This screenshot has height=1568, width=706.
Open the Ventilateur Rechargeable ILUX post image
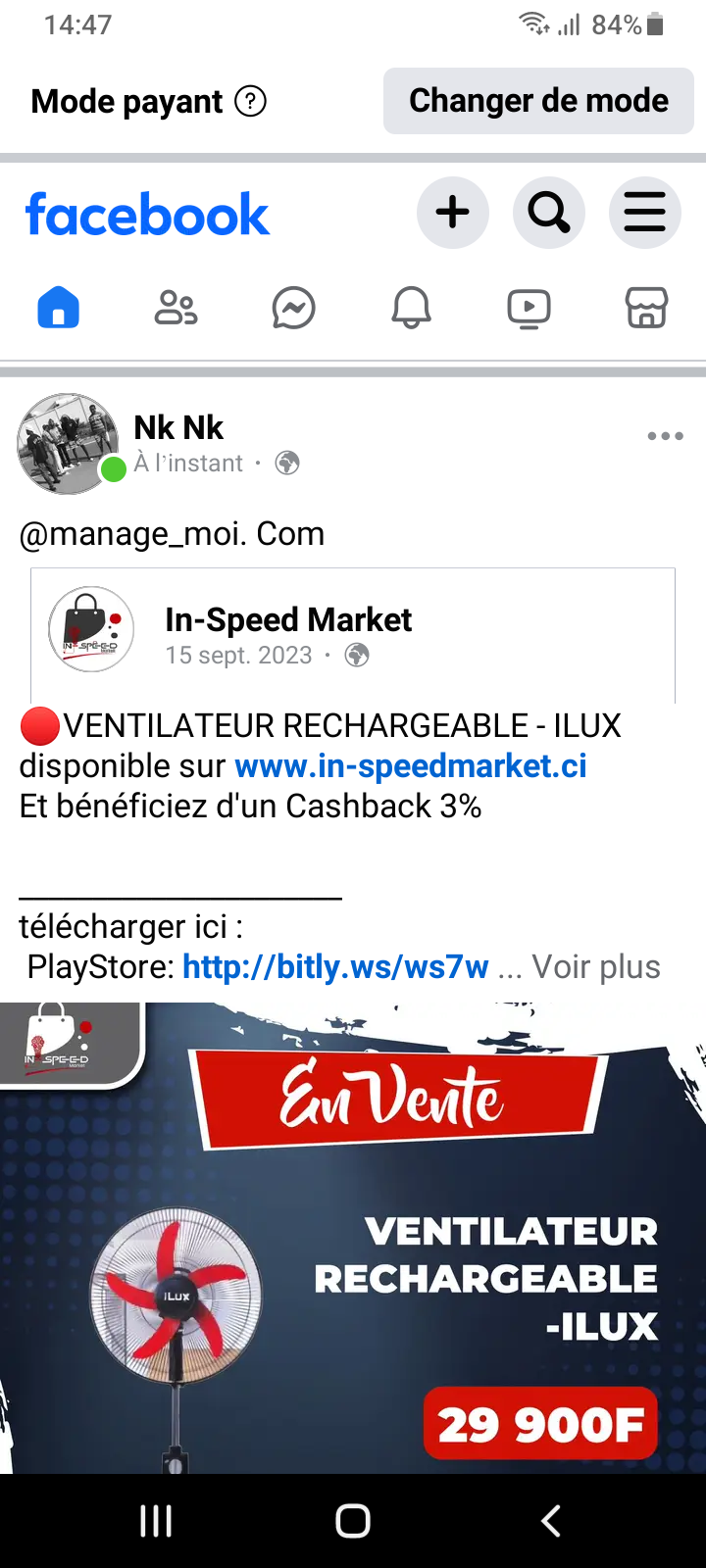[x=353, y=1237]
